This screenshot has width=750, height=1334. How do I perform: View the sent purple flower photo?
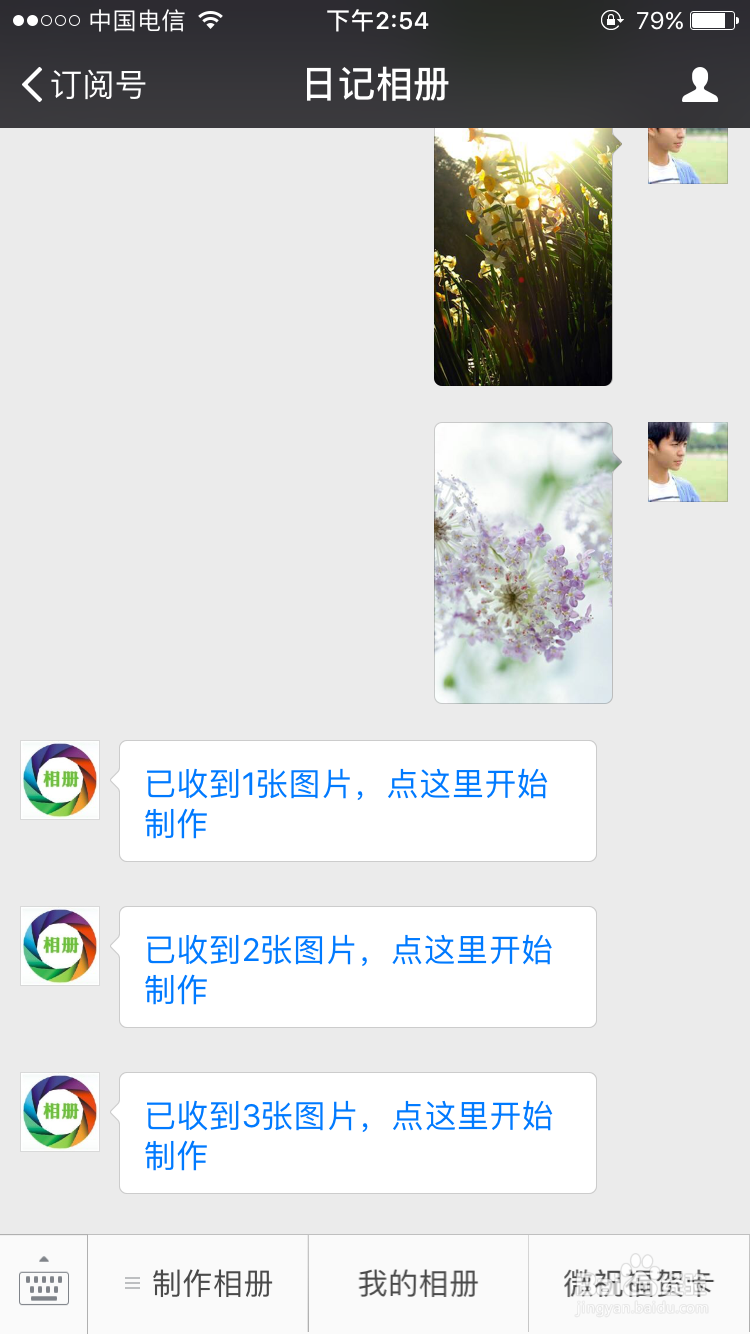(523, 563)
